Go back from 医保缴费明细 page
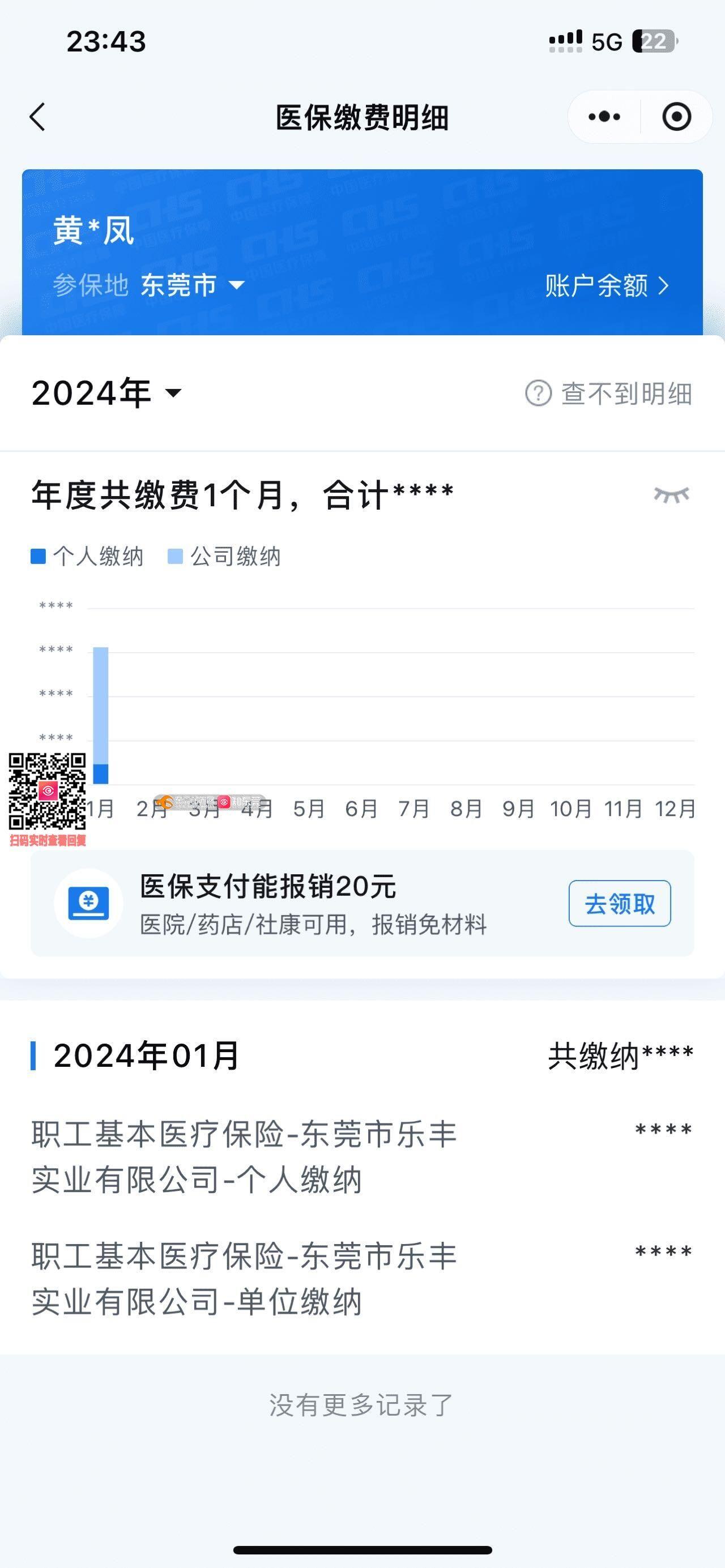 point(38,117)
